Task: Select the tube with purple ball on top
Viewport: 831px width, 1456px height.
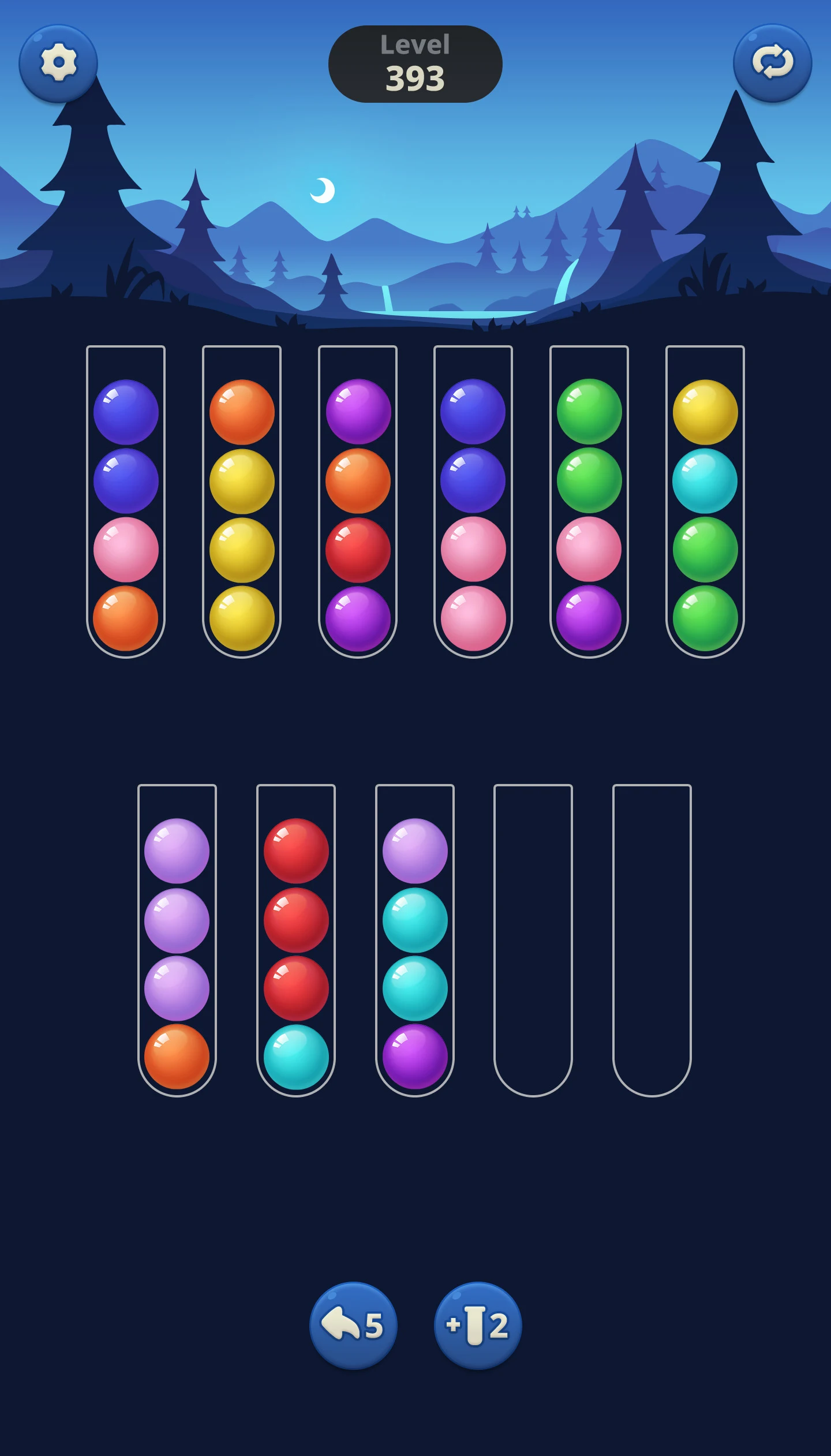Action: tap(358, 501)
